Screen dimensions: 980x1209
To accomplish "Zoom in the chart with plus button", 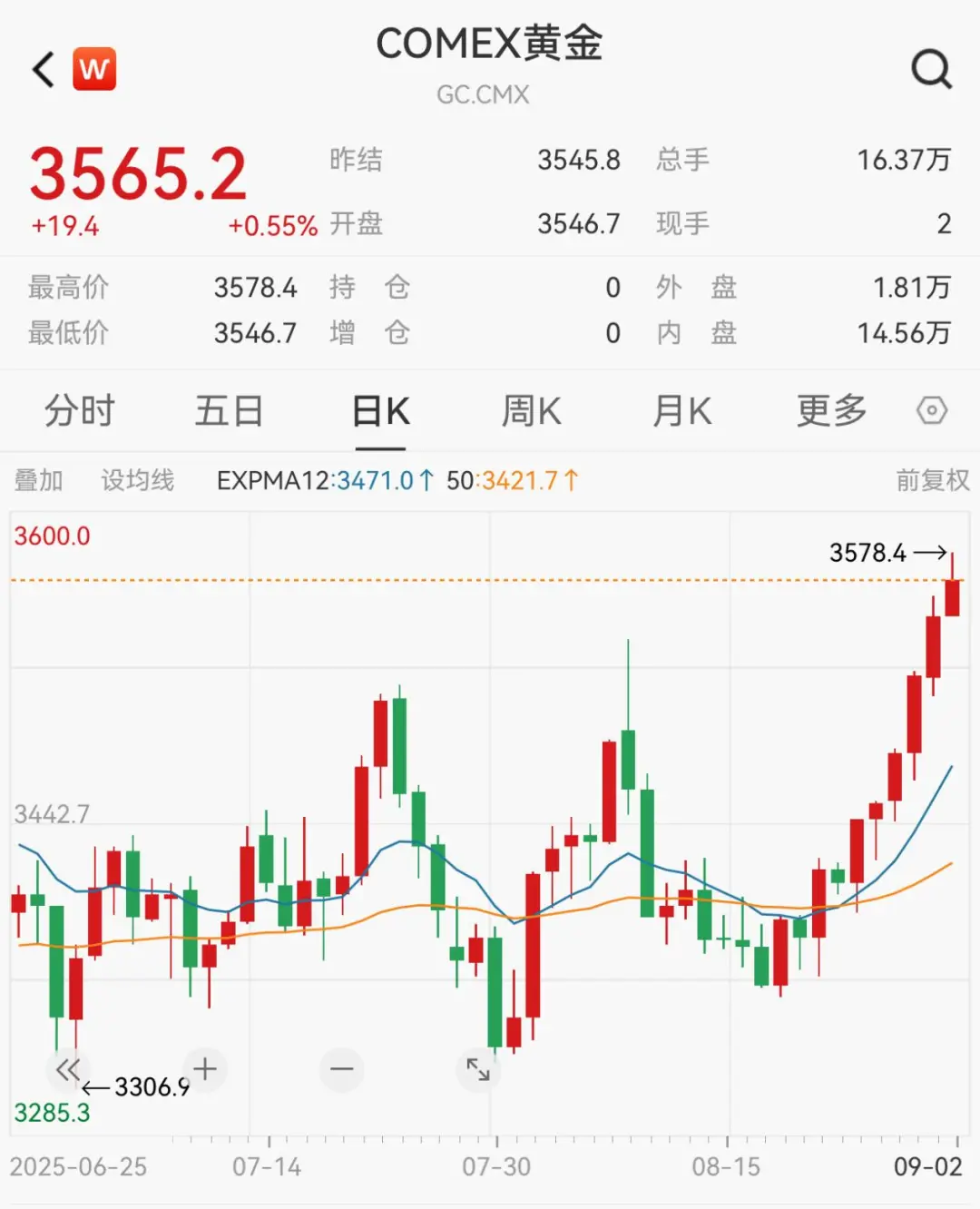I will 205,1069.
